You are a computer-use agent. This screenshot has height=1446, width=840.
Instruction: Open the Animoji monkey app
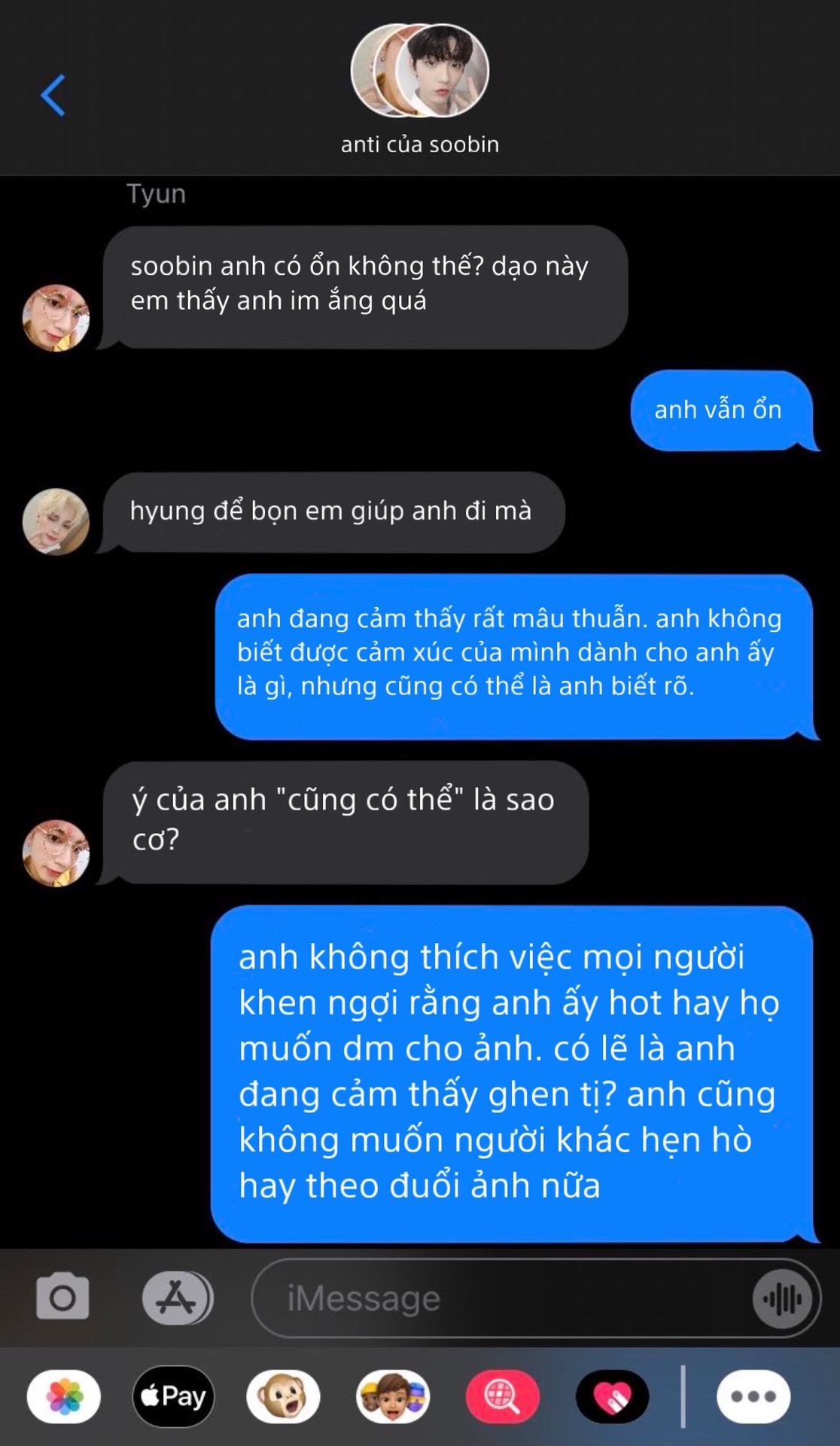click(283, 1397)
